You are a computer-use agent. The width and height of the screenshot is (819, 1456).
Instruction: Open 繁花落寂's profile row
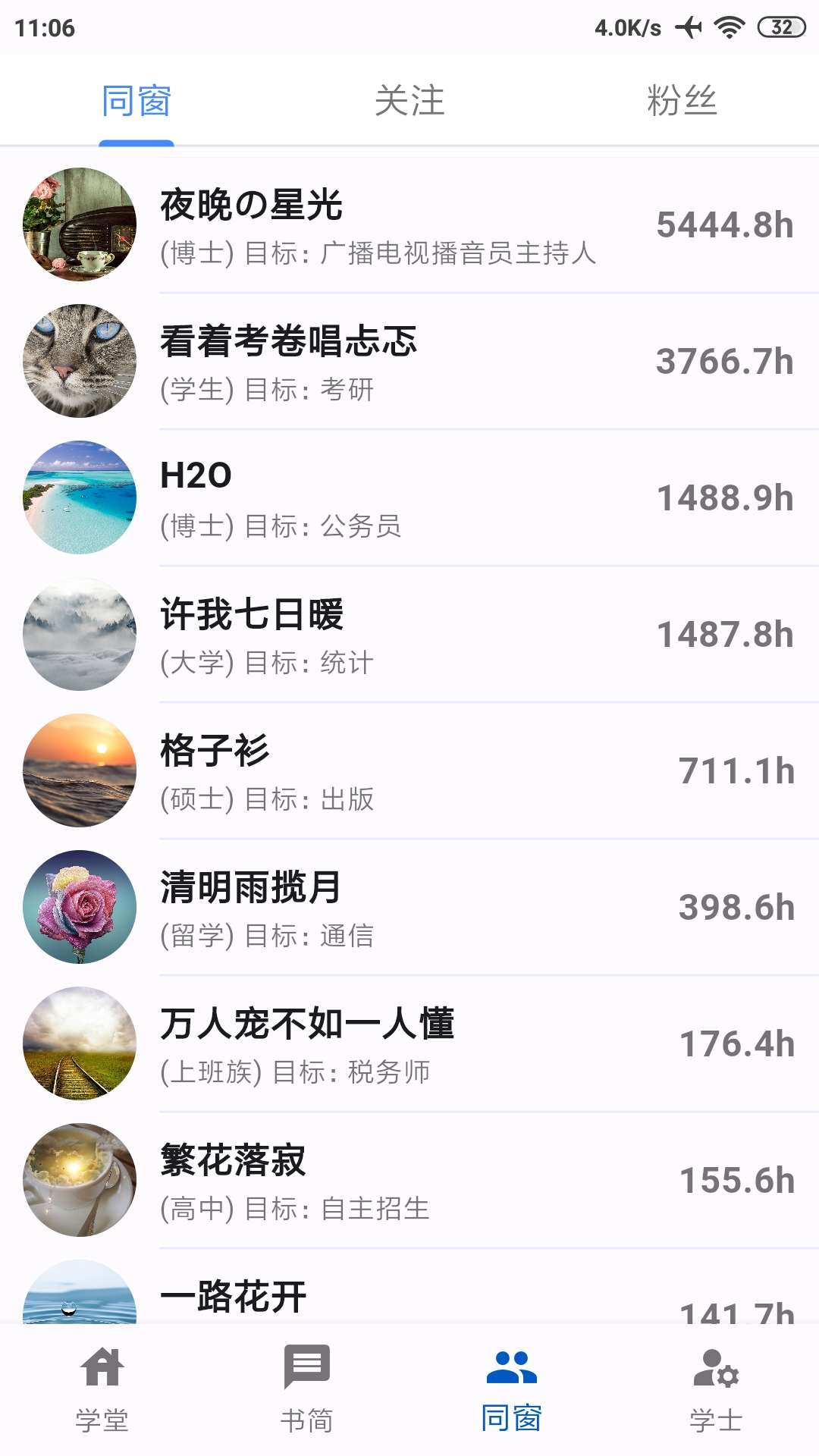point(409,1181)
